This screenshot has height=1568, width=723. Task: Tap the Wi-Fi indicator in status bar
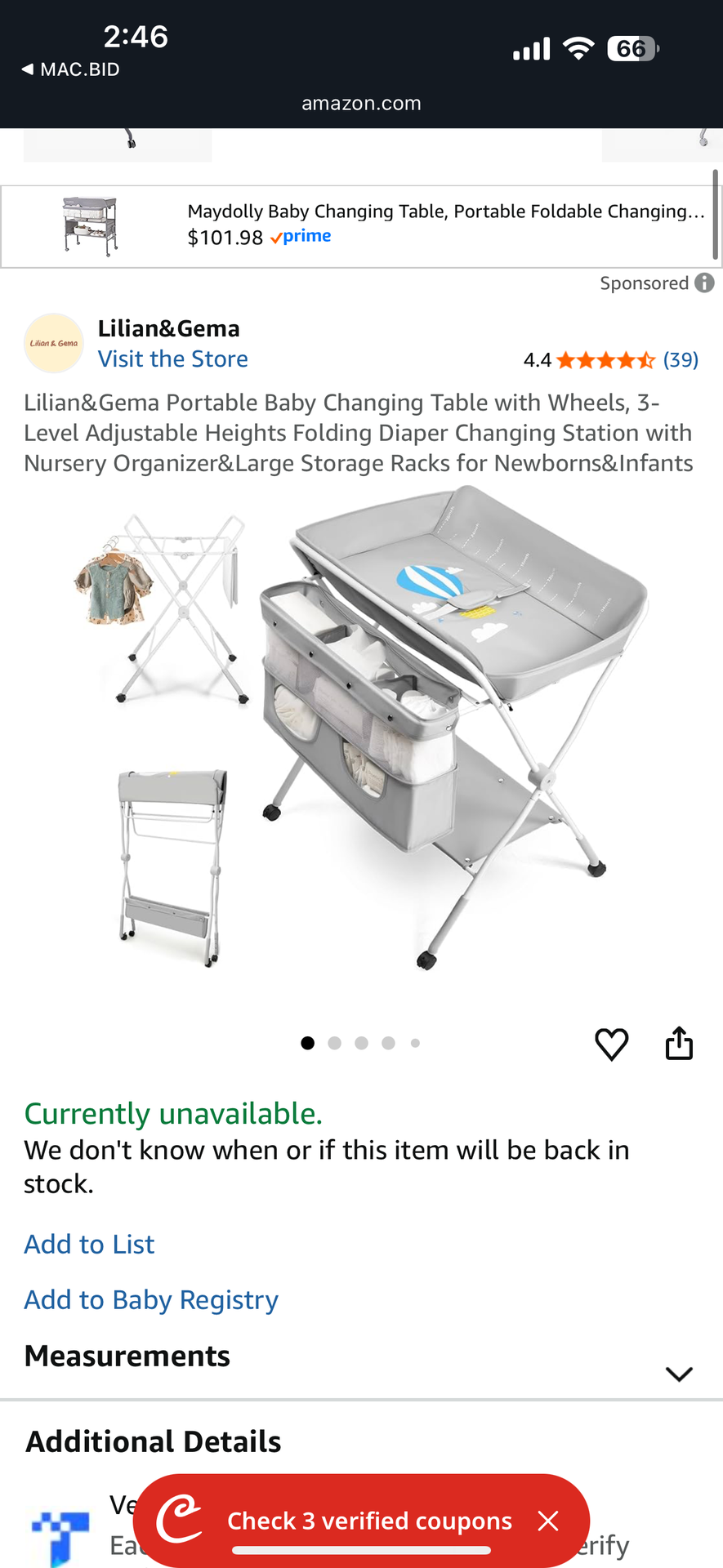pos(578,47)
